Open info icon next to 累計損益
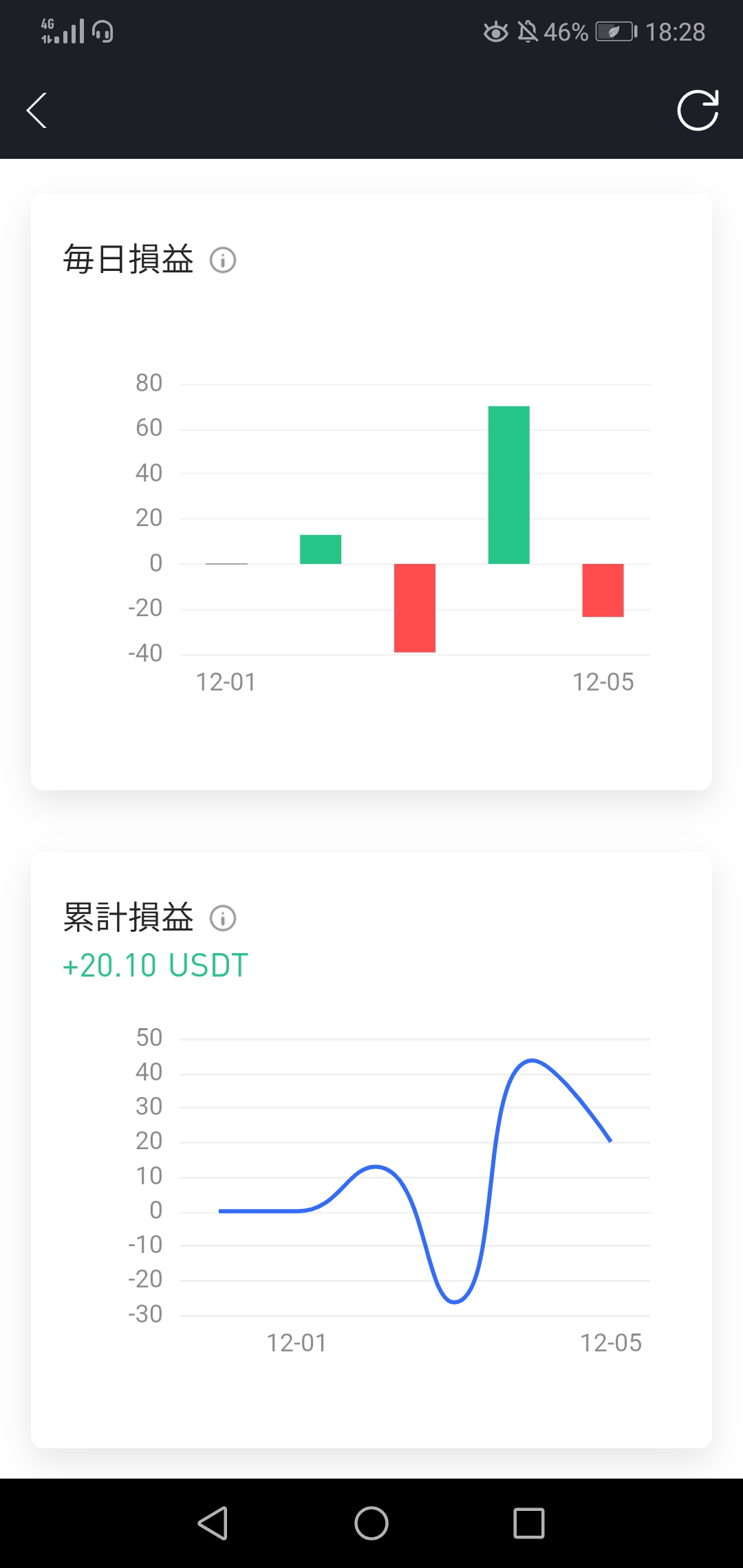This screenshot has height=1568, width=743. pos(223,918)
